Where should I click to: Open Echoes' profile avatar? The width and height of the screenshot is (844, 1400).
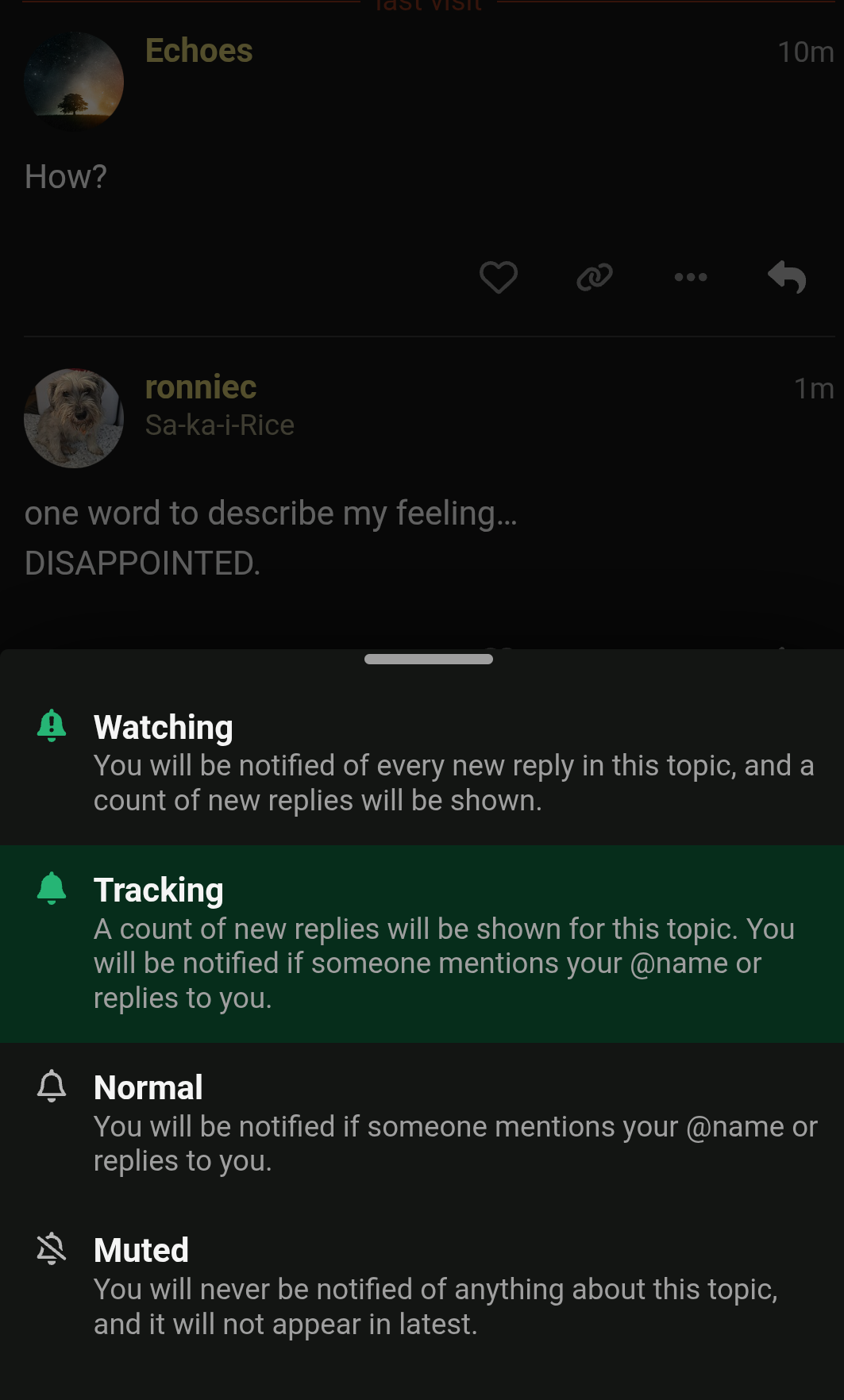tap(74, 81)
